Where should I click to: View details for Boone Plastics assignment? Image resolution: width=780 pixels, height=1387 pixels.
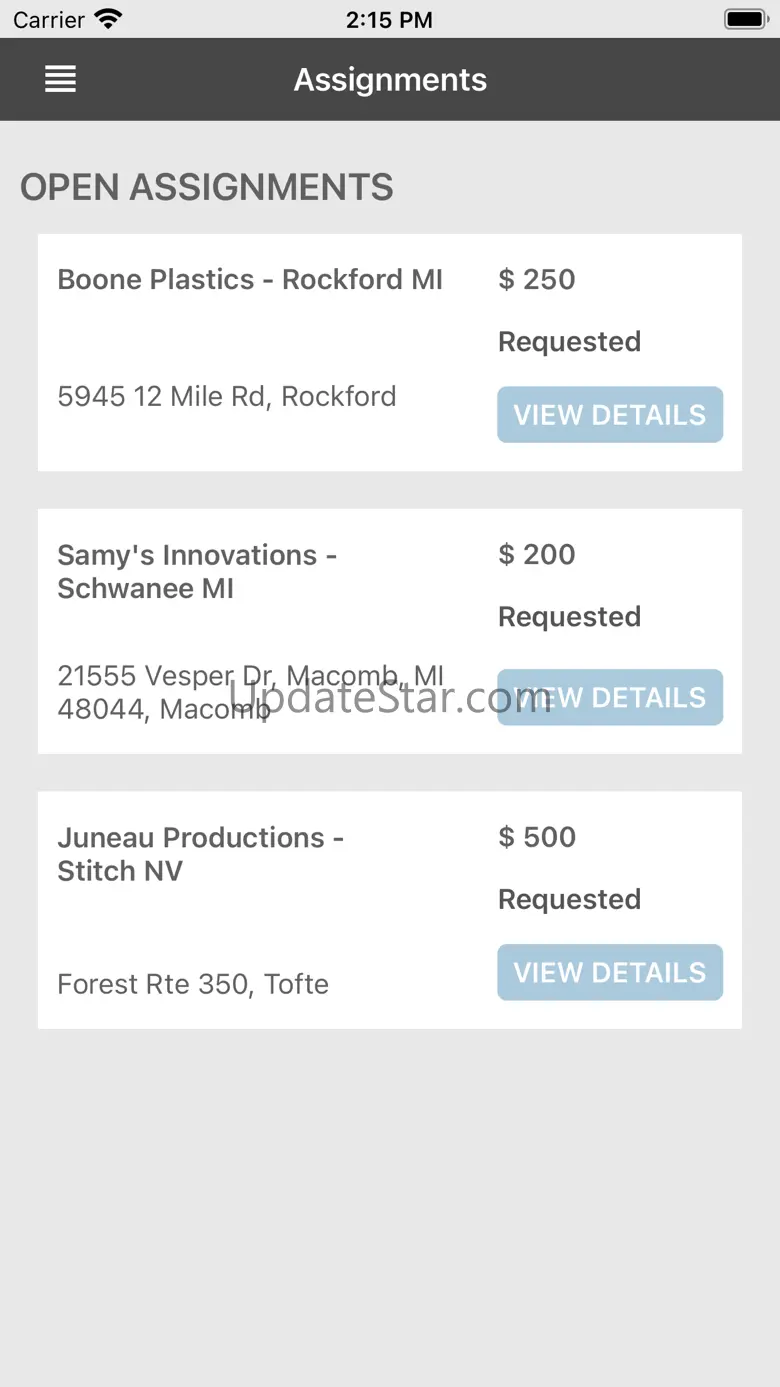(x=610, y=415)
